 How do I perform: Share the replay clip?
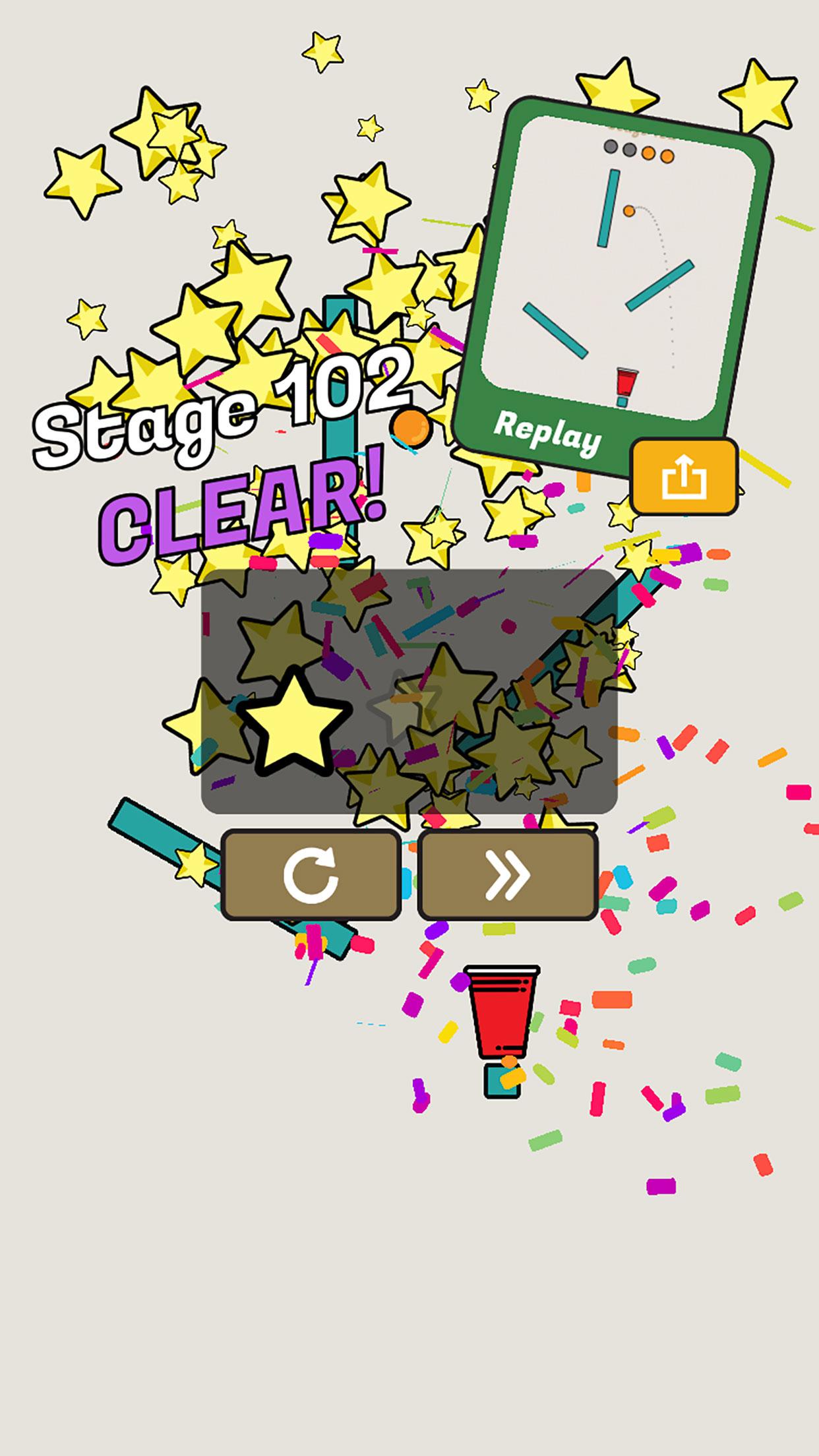[684, 477]
